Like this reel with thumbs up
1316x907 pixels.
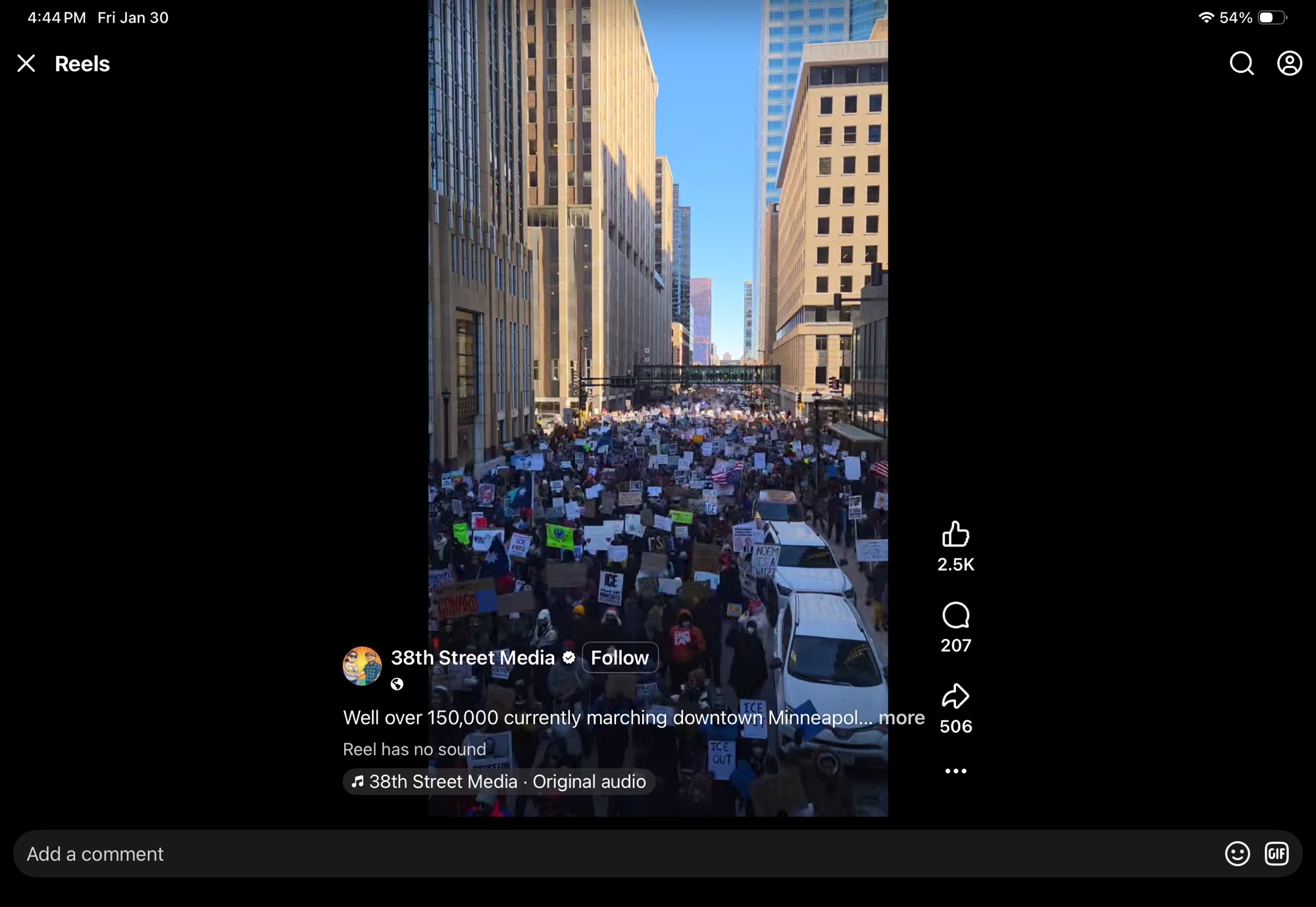point(955,534)
